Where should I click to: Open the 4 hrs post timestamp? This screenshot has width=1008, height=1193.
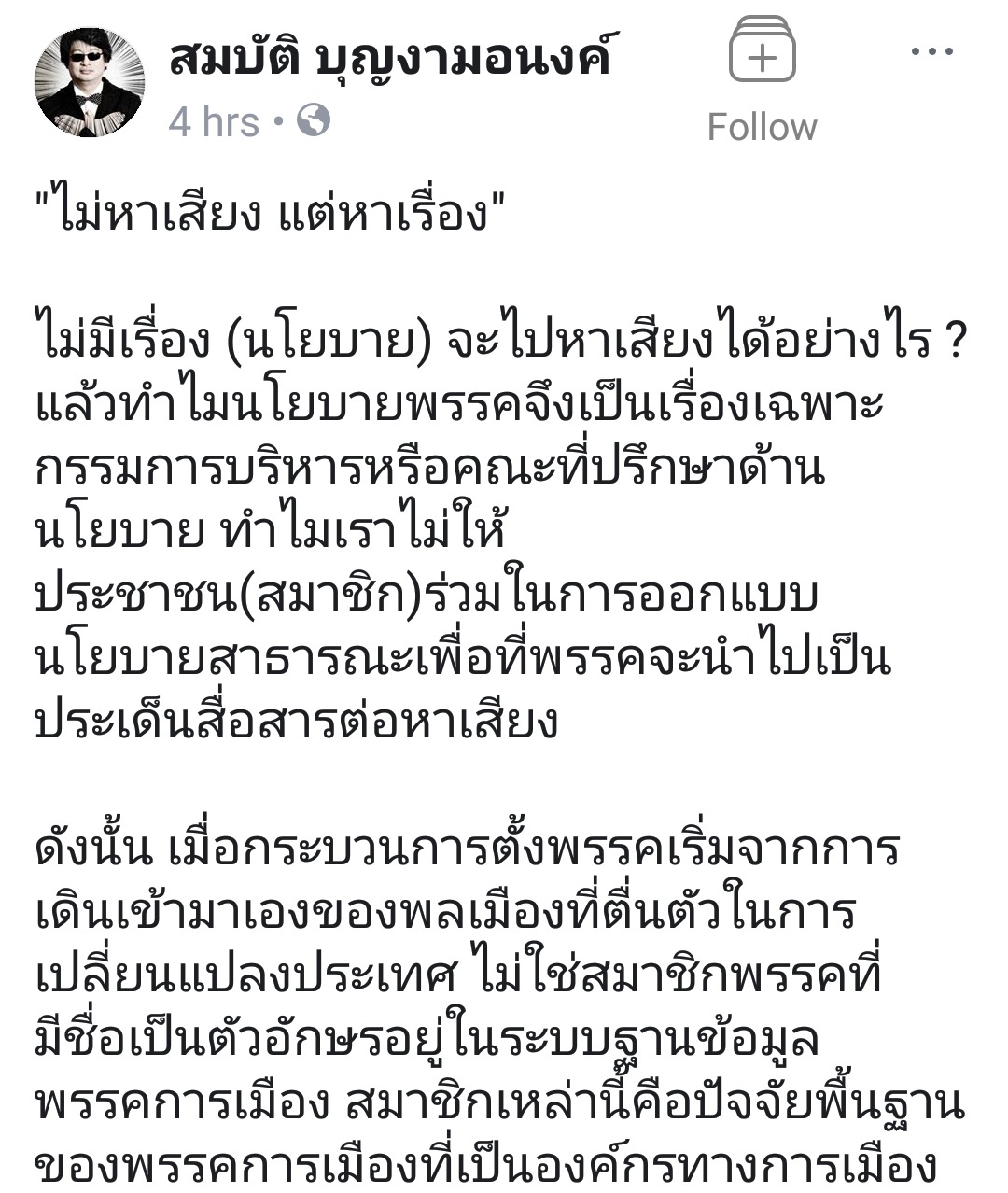click(x=214, y=122)
